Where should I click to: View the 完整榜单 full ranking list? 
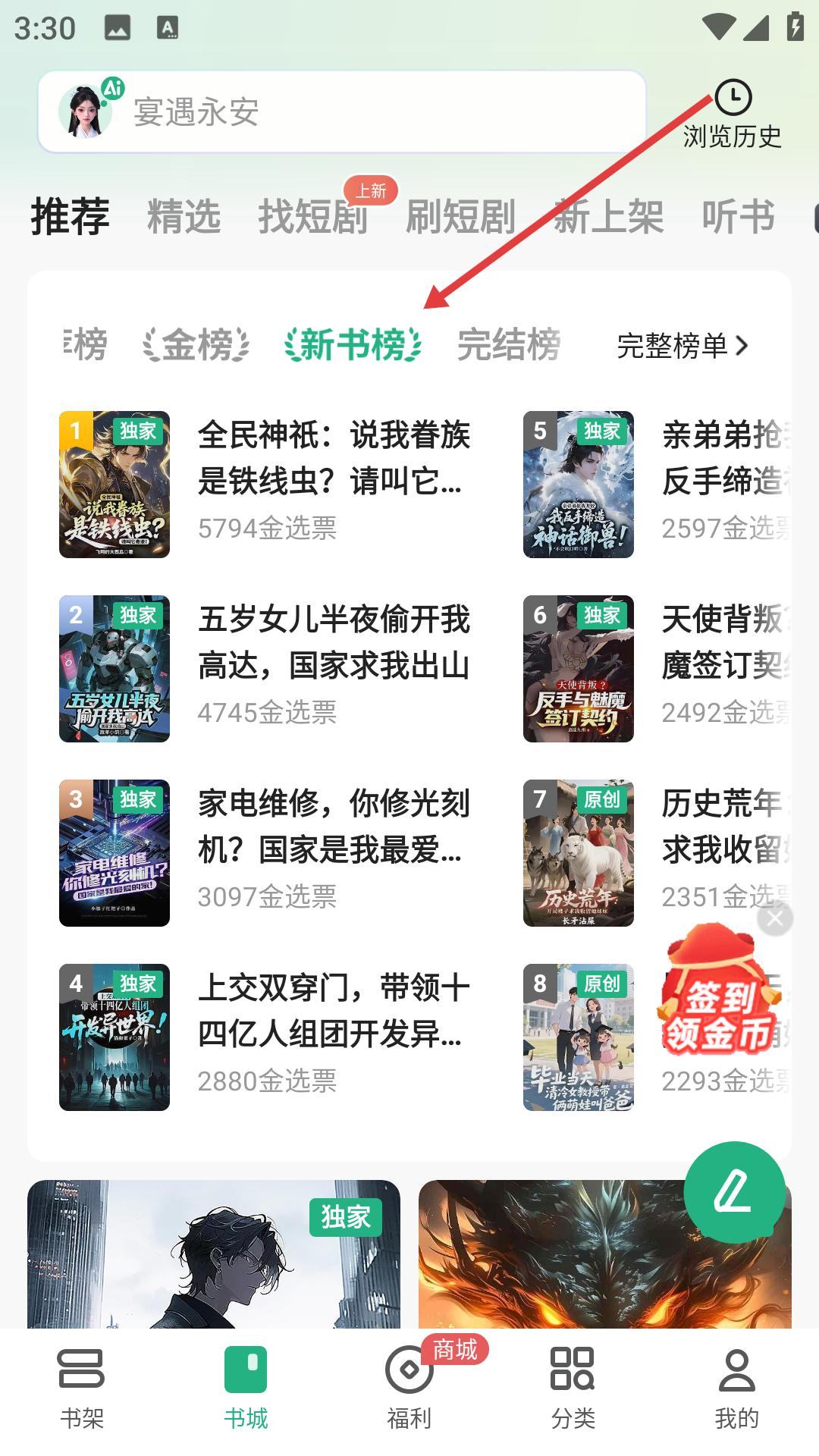point(682,346)
